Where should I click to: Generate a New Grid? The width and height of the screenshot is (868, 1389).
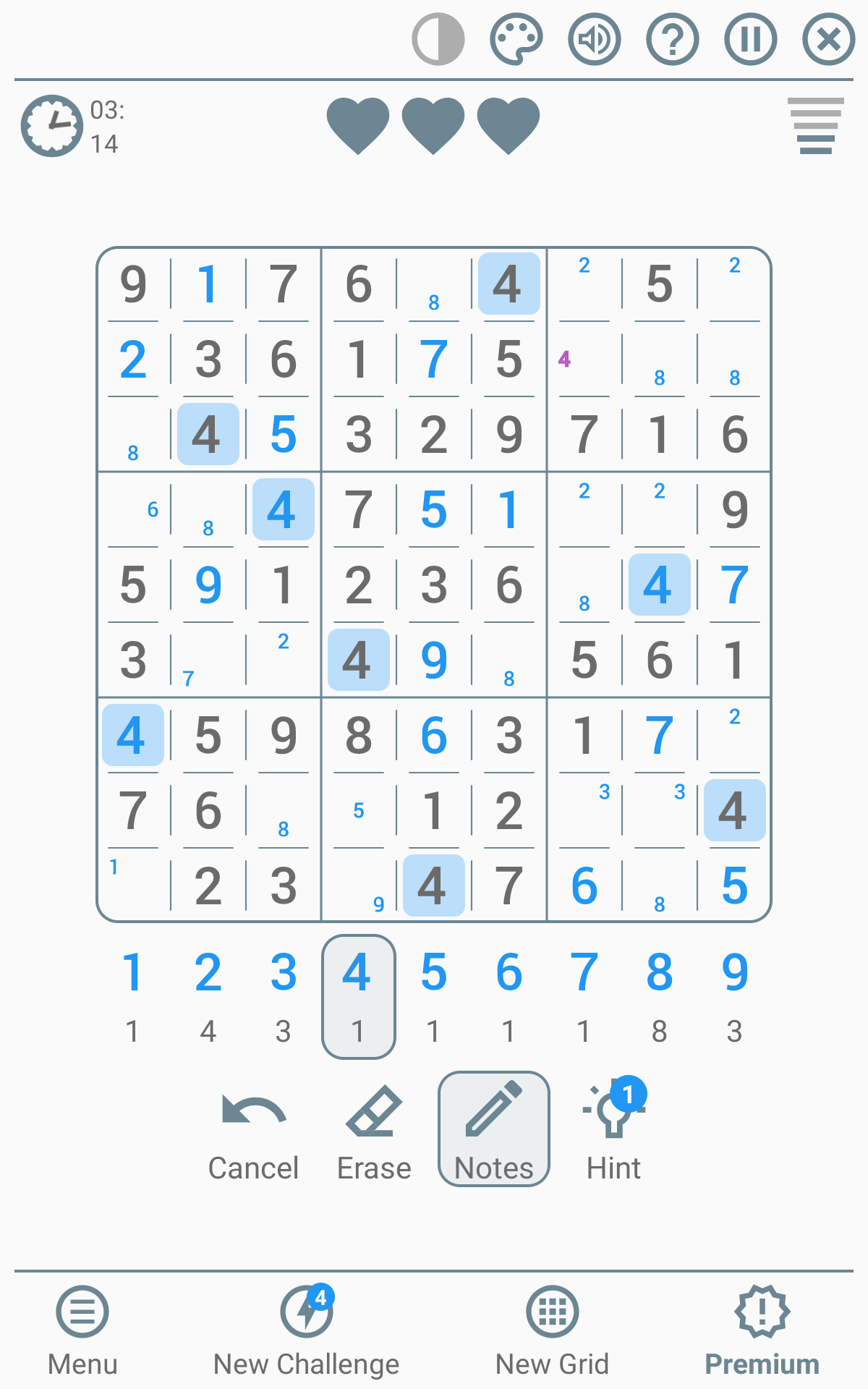tap(553, 1331)
